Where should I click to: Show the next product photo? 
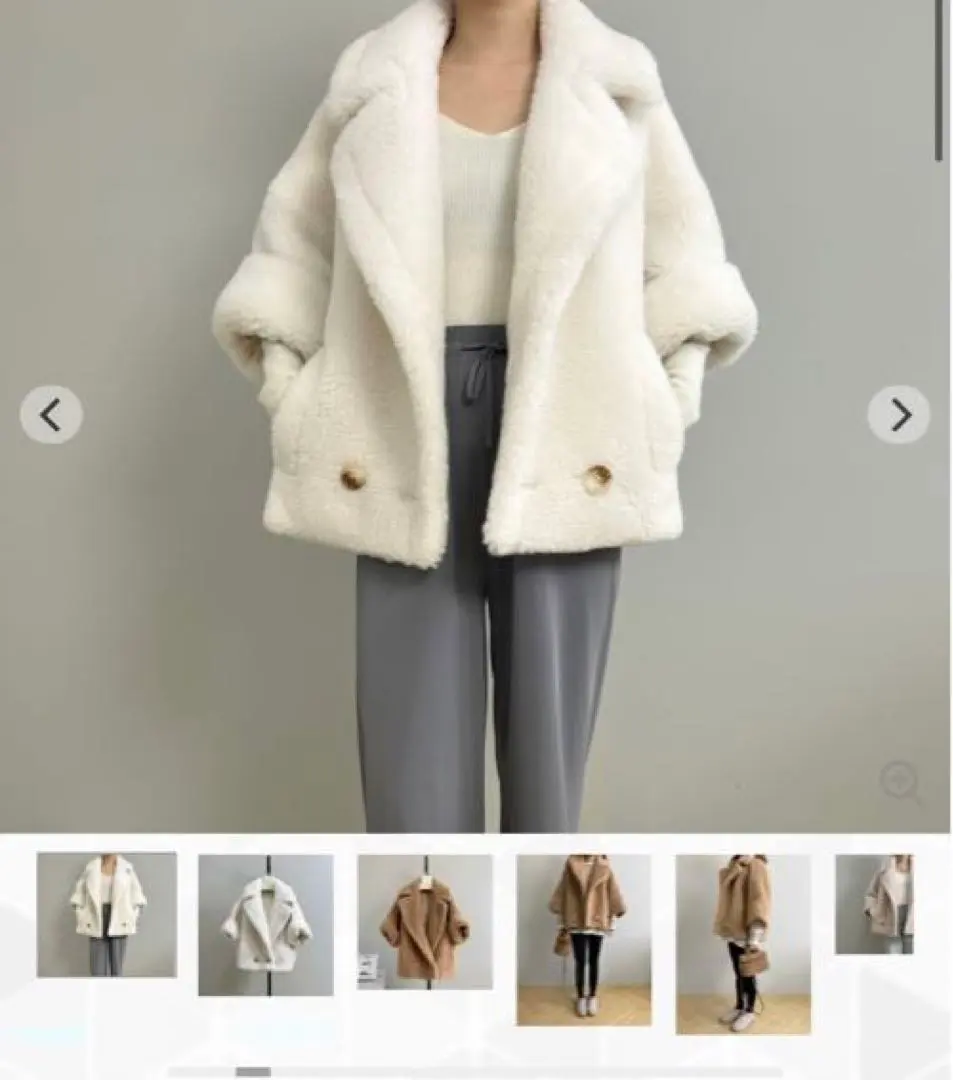pyautogui.click(x=898, y=414)
